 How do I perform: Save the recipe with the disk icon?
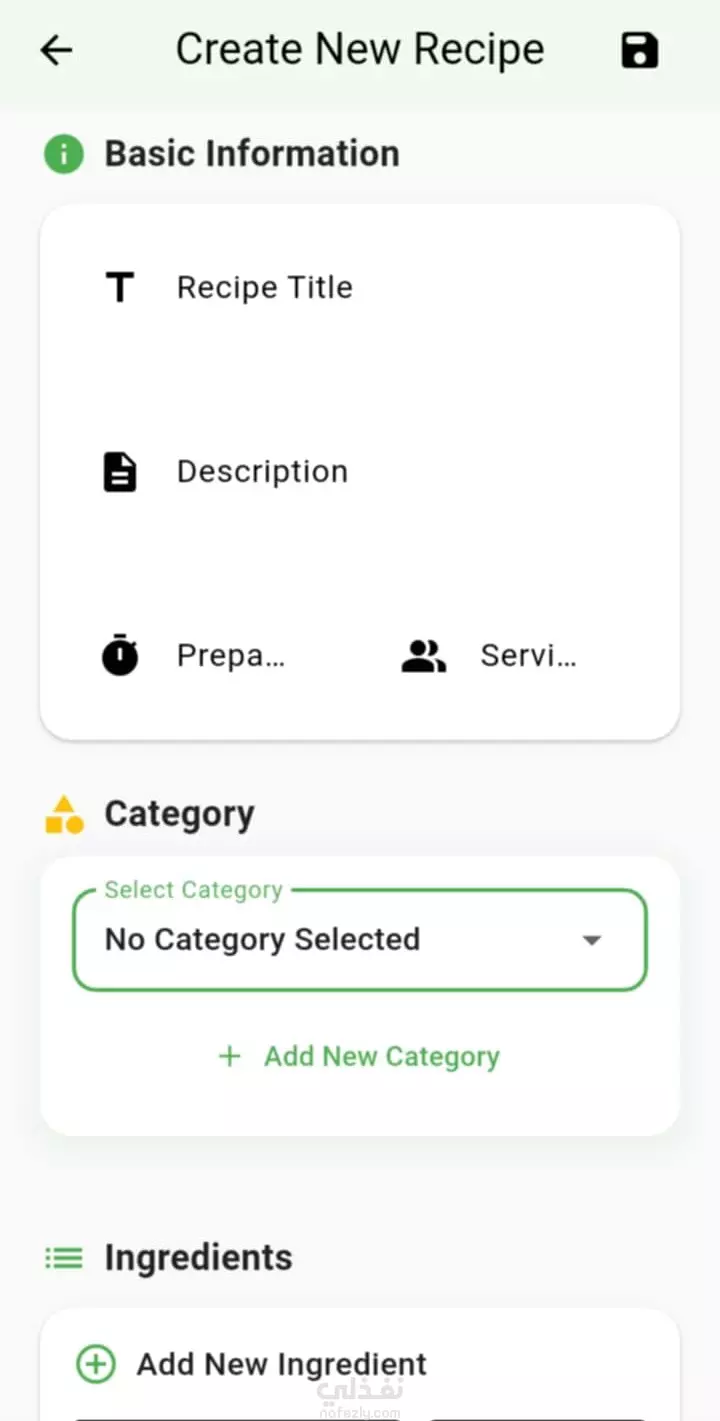pyautogui.click(x=639, y=50)
